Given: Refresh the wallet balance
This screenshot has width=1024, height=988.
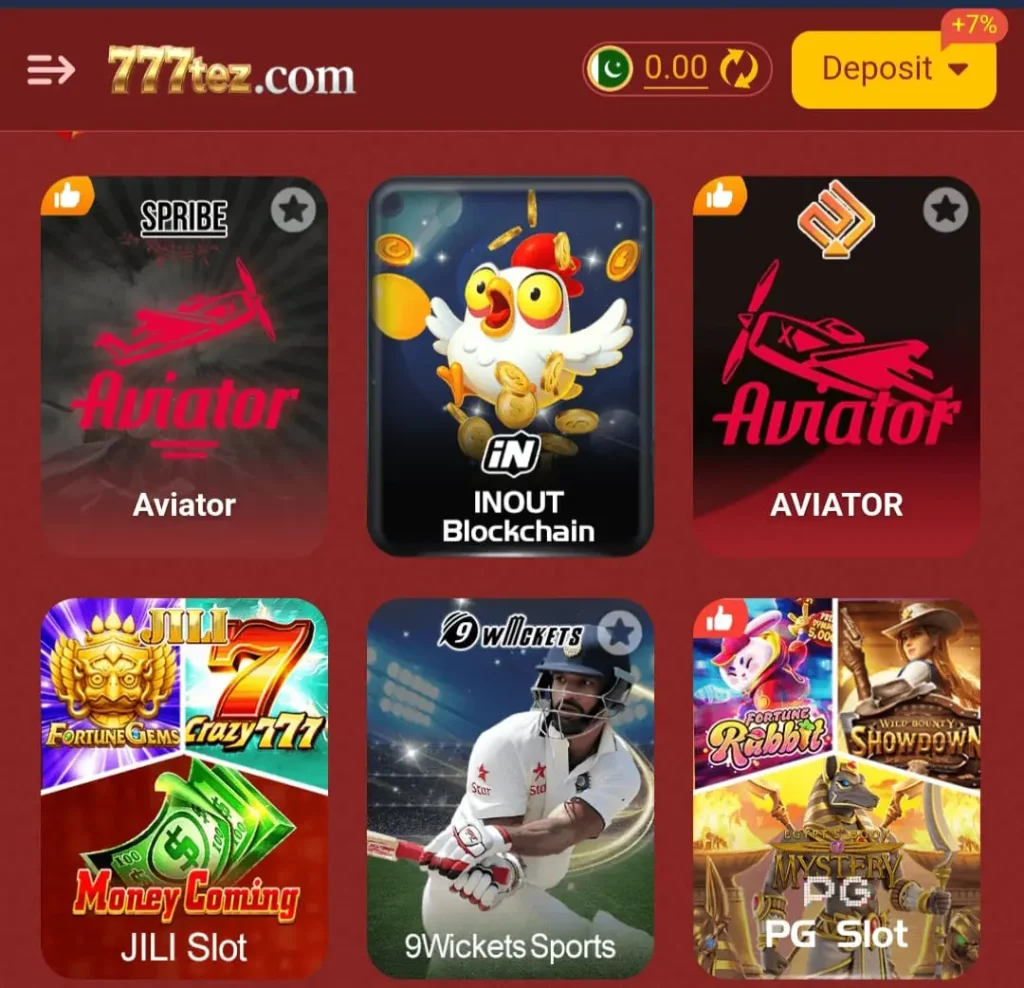Looking at the screenshot, I should [x=739, y=69].
